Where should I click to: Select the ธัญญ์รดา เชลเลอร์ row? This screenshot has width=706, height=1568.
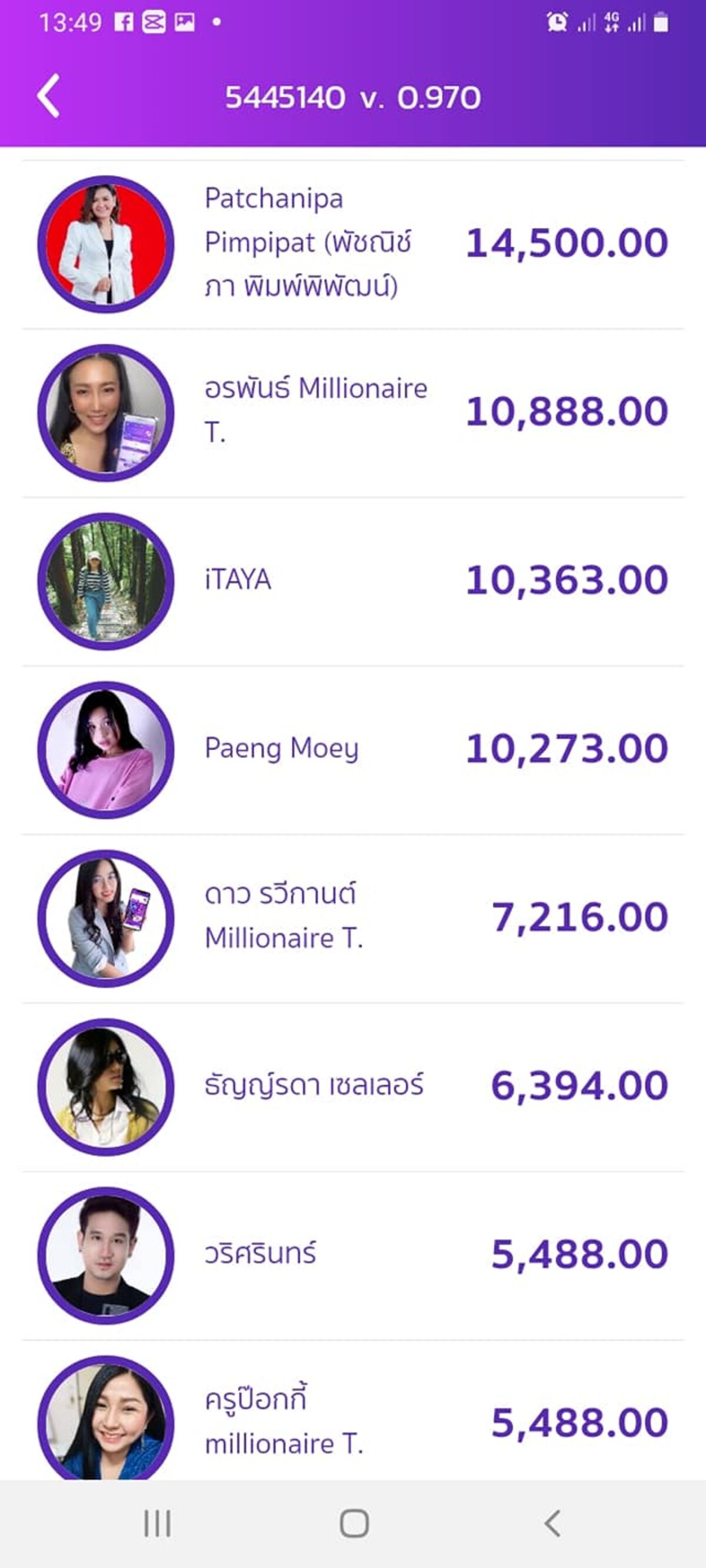pos(354,1087)
